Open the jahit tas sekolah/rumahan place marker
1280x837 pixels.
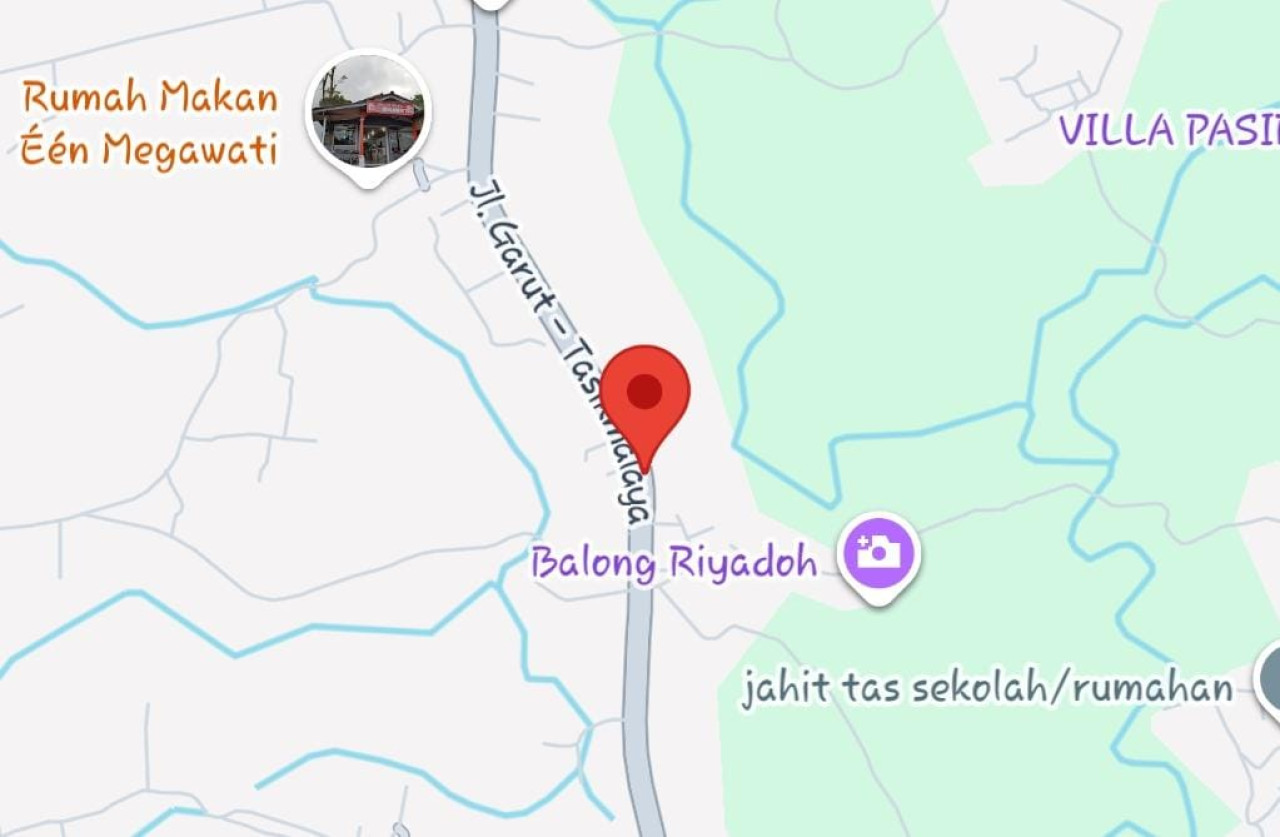(x=1270, y=682)
